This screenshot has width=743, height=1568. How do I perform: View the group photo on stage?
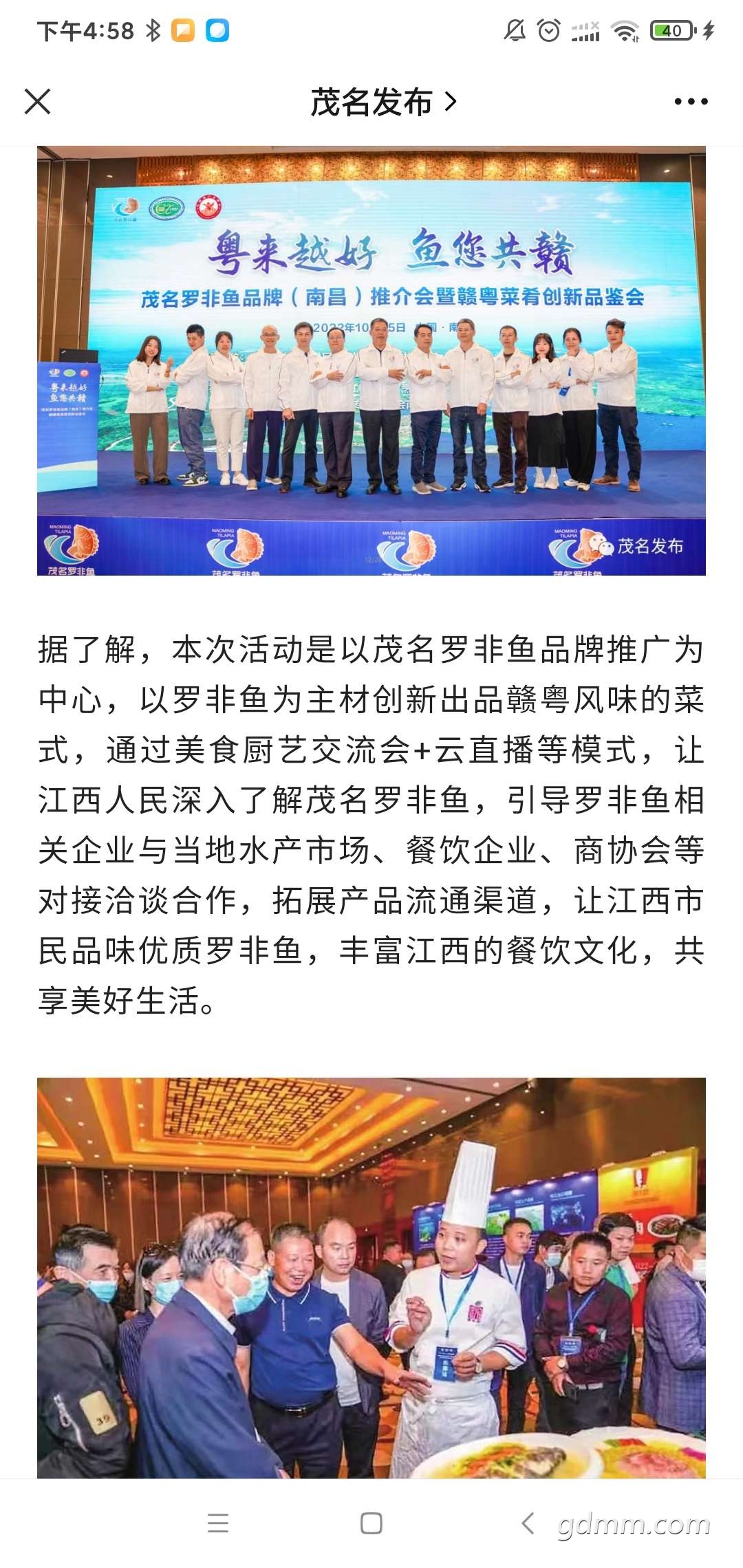point(371,360)
